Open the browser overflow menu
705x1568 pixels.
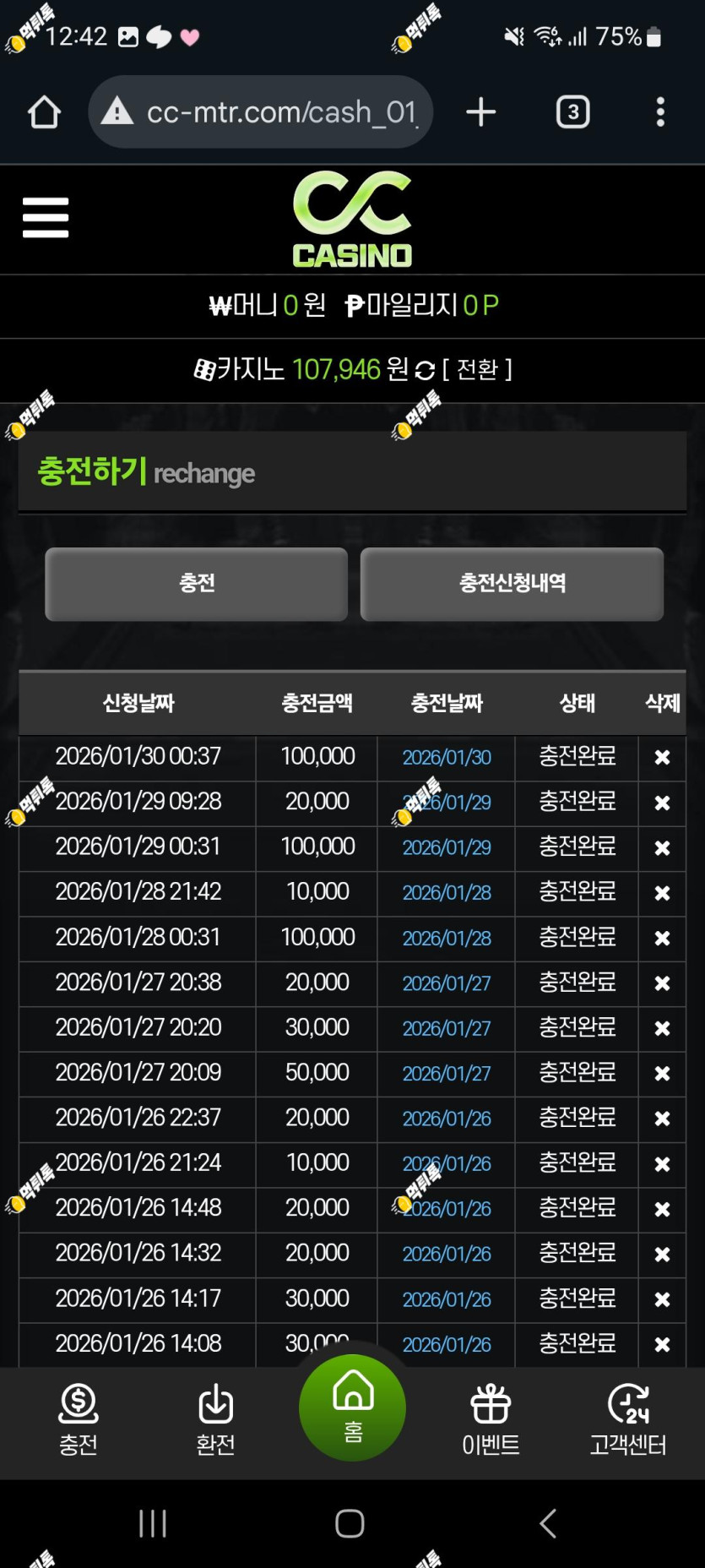pyautogui.click(x=660, y=112)
